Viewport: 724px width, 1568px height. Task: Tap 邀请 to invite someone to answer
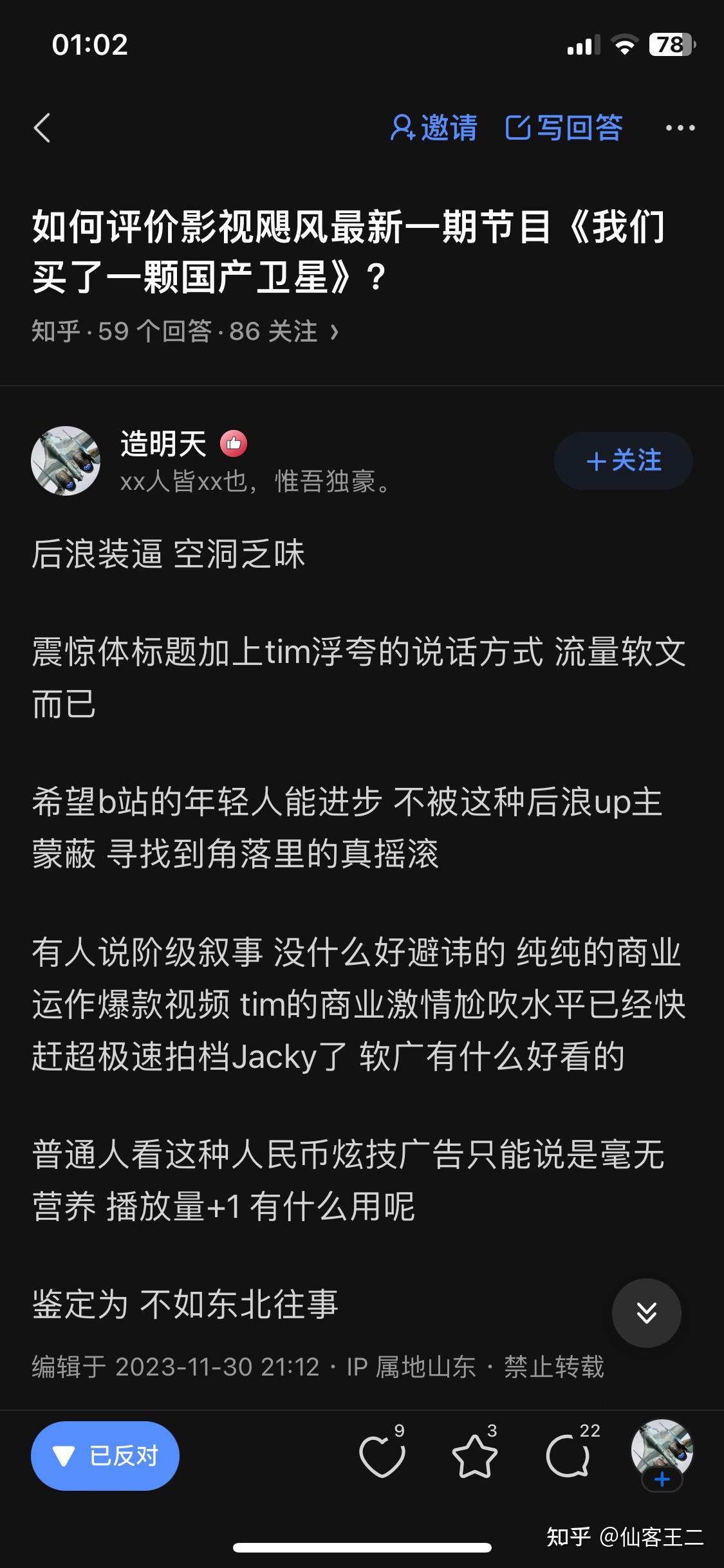[x=434, y=127]
